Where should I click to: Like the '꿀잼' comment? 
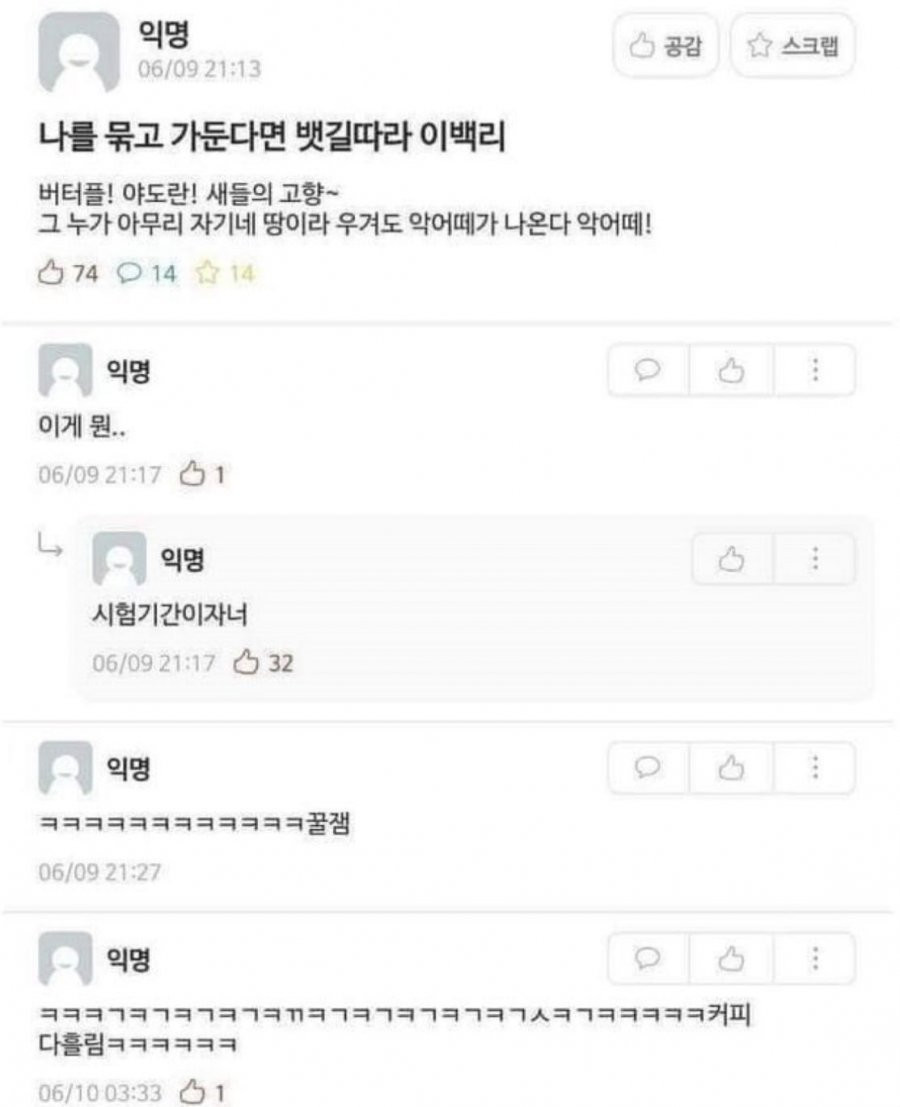pyautogui.click(x=732, y=768)
